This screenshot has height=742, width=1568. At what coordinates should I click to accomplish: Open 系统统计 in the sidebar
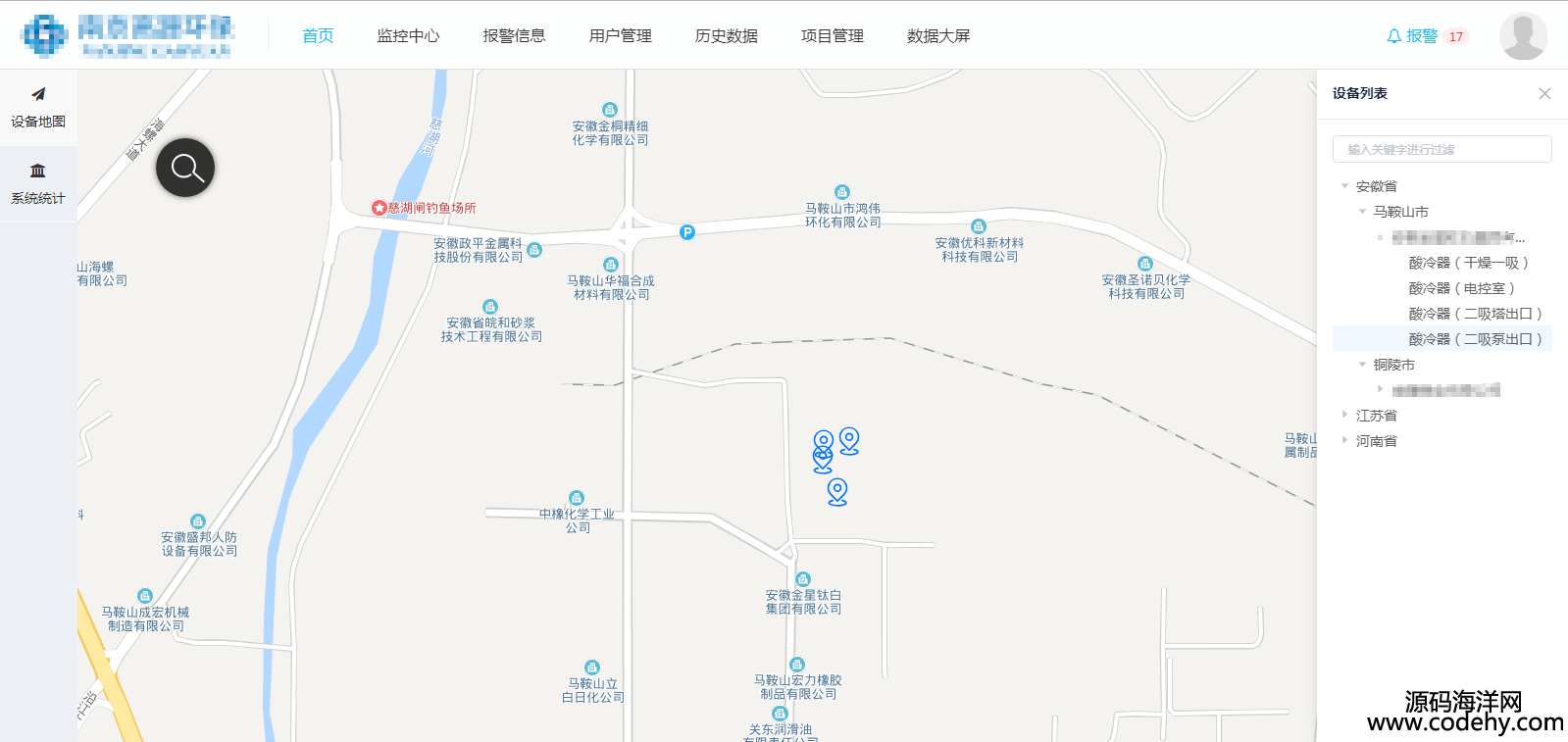[x=38, y=184]
